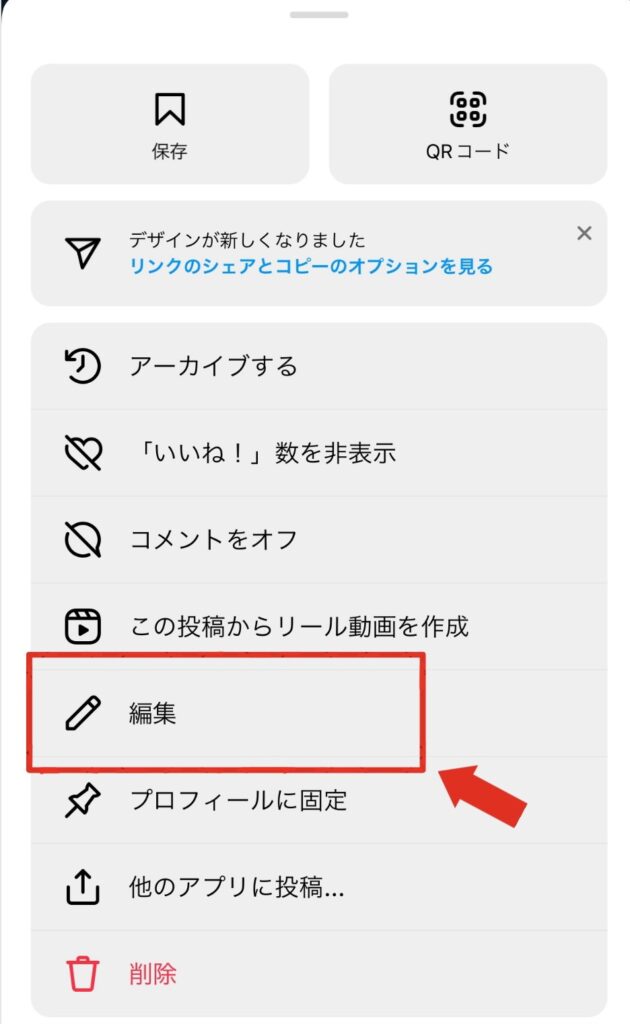Open the QRコード option
Screen dimensions: 630x1024
[467, 124]
